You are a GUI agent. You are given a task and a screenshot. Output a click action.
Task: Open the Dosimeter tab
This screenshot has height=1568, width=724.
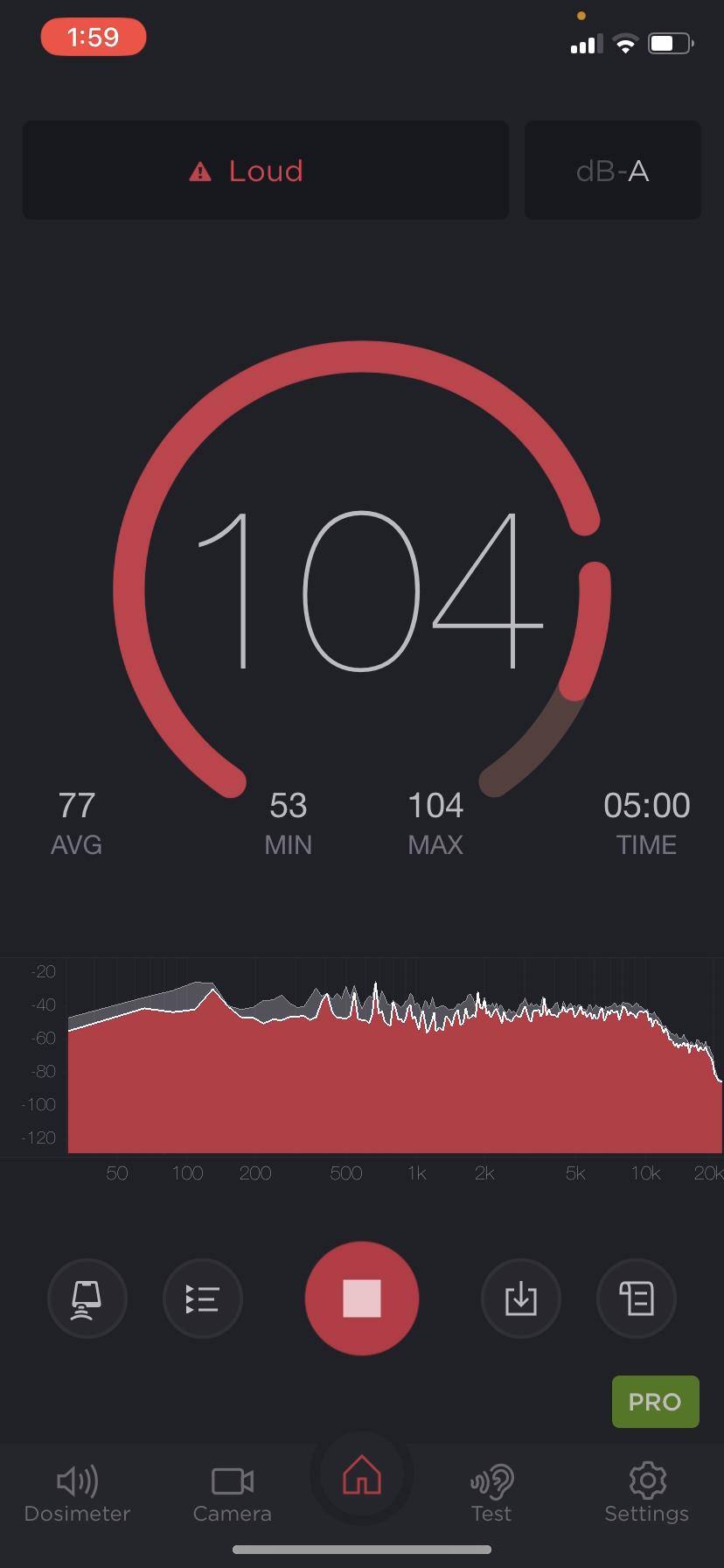77,1493
